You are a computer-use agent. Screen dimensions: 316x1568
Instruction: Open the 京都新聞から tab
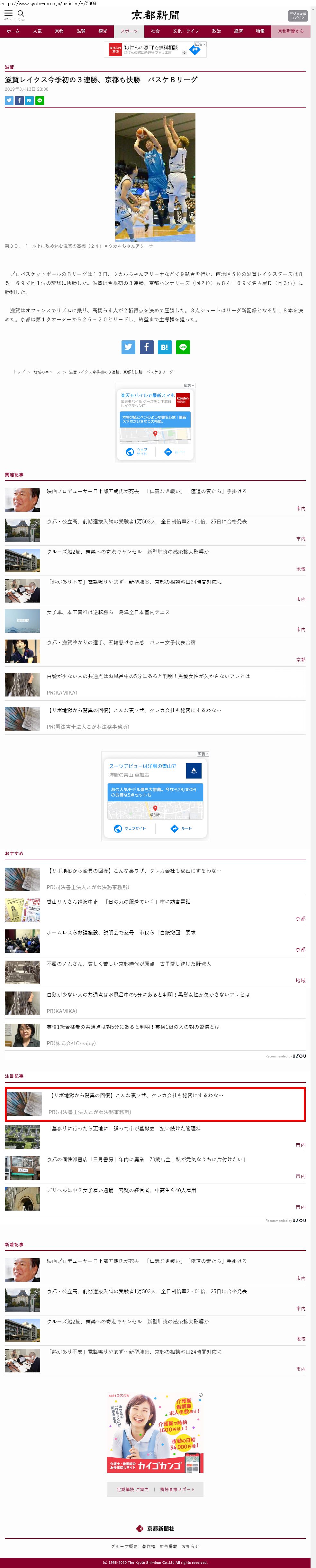[291, 31]
